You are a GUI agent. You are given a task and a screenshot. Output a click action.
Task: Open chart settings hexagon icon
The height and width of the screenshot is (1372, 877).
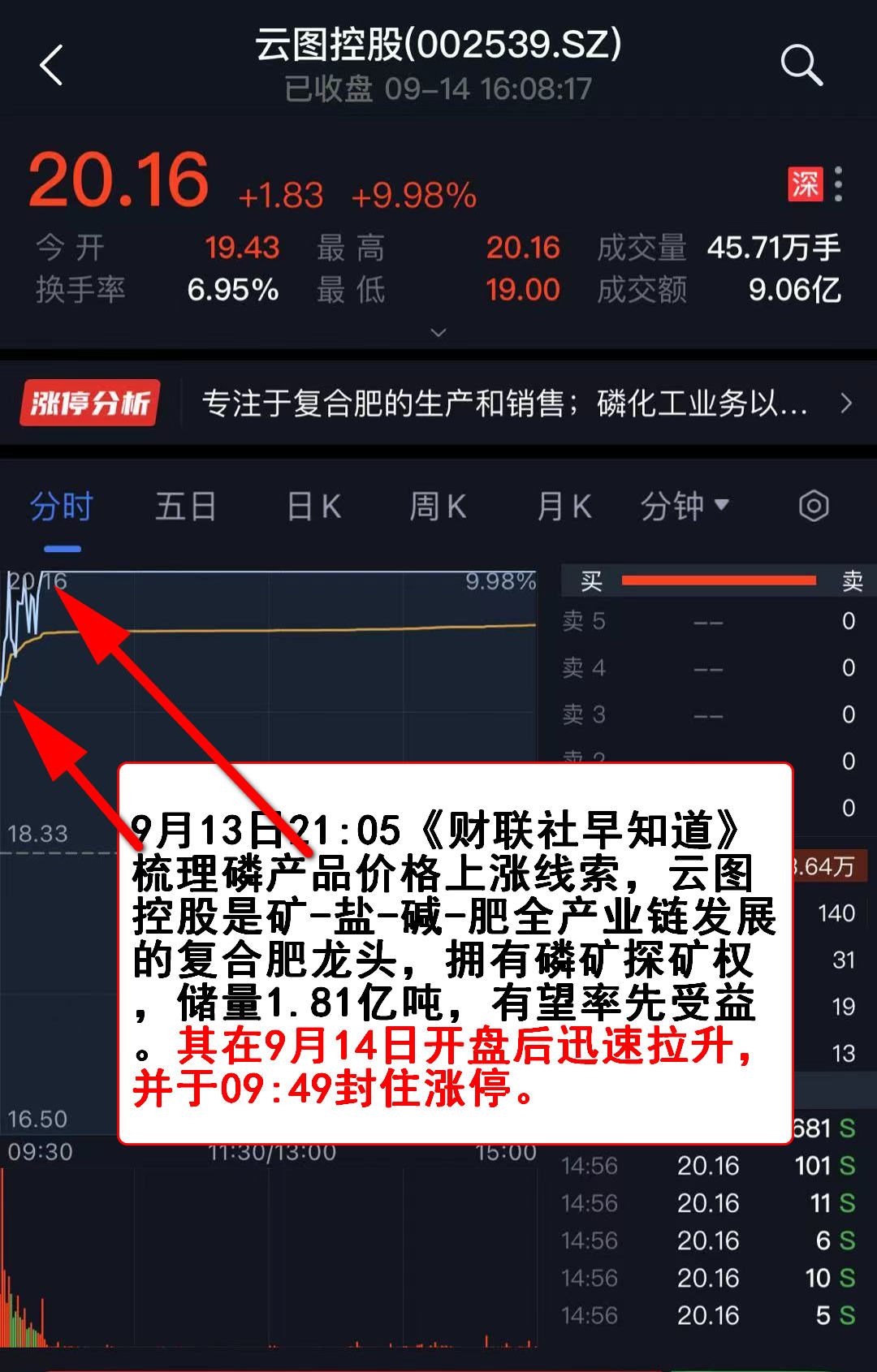(x=813, y=506)
